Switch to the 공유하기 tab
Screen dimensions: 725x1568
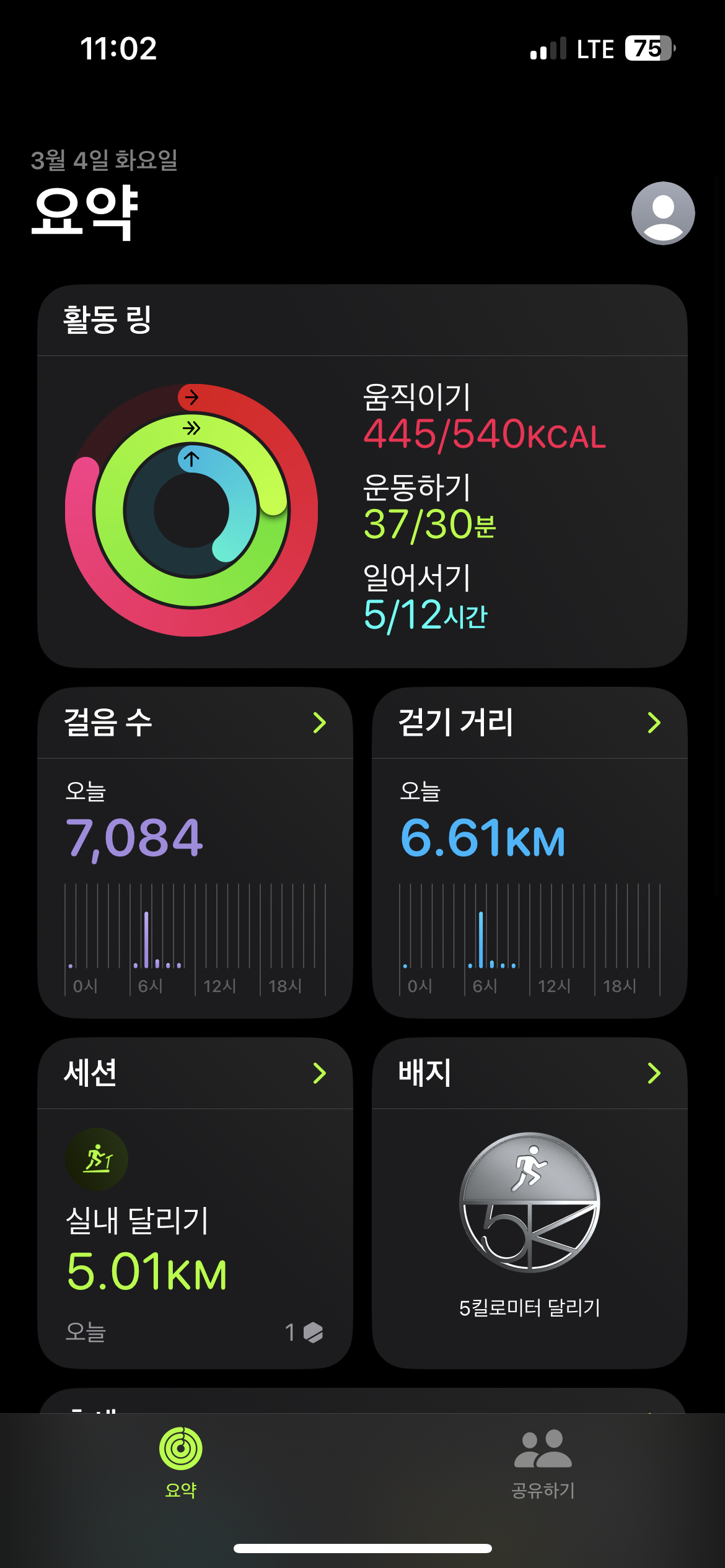[x=543, y=1463]
